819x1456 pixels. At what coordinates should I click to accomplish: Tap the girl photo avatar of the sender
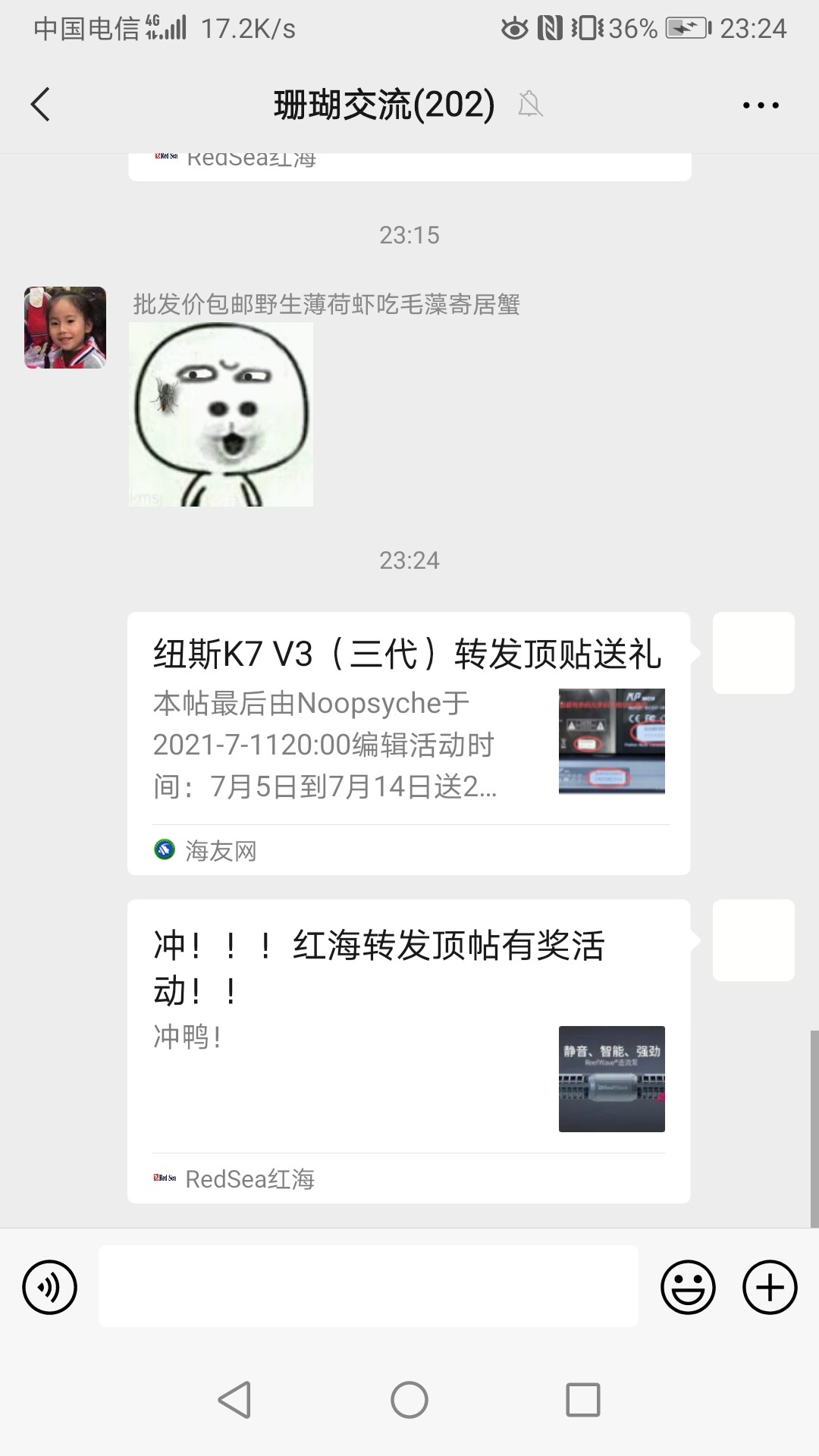click(65, 328)
